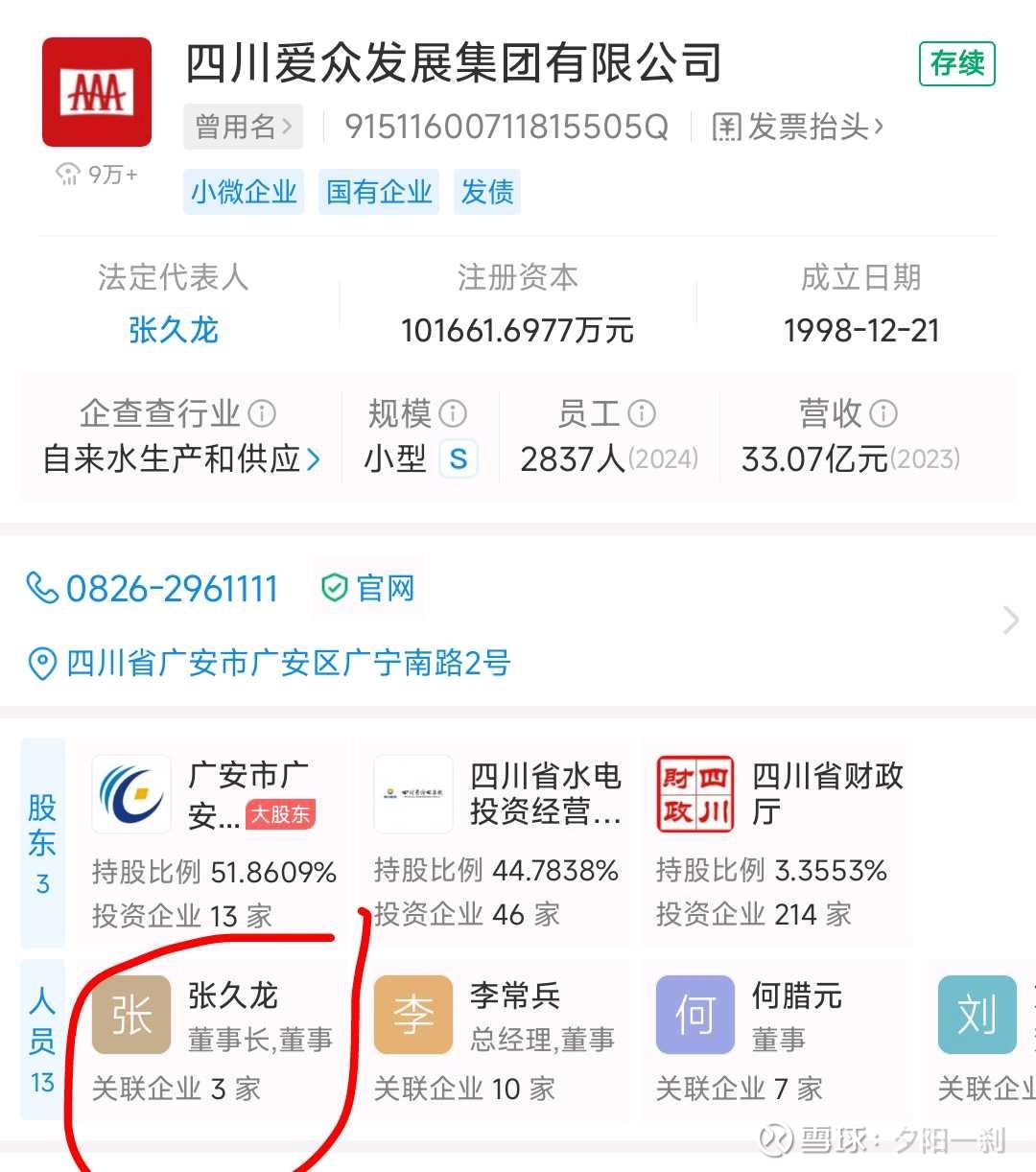Viewport: 1036px width, 1172px height.
Task: Click 李常兵 executive avatar
Action: click(413, 1014)
